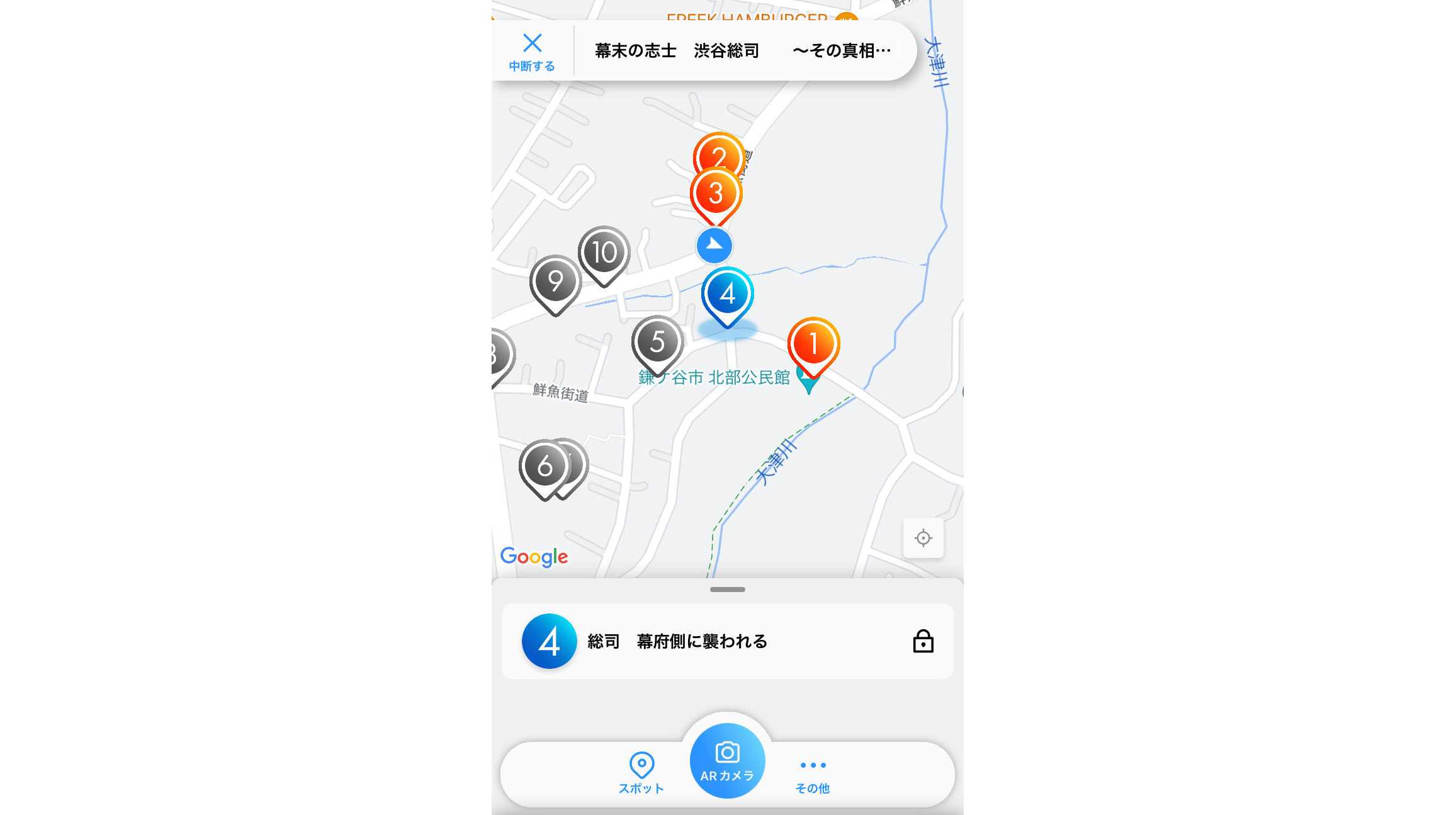Tap the bottom sheet drag handle

pyautogui.click(x=727, y=590)
